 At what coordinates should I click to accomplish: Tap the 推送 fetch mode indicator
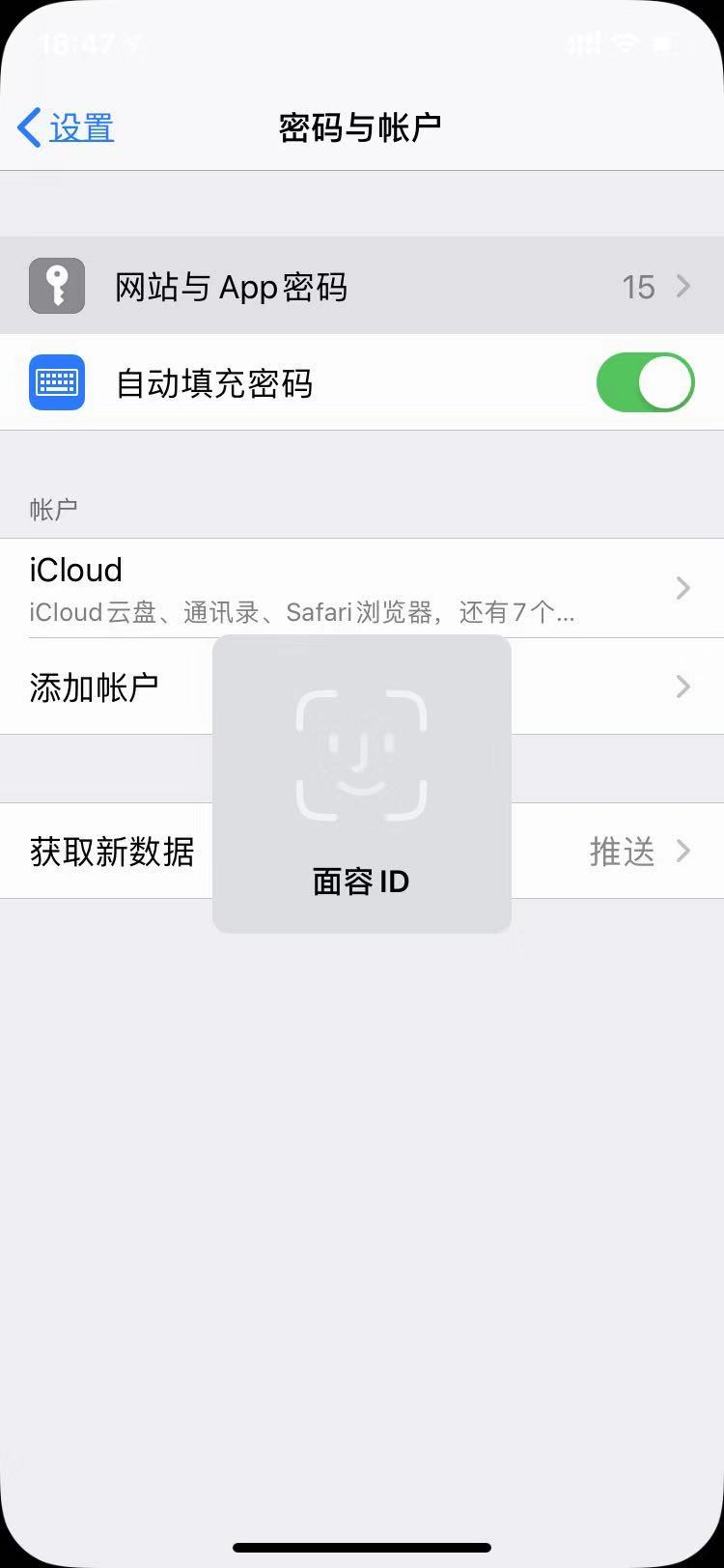pos(622,852)
